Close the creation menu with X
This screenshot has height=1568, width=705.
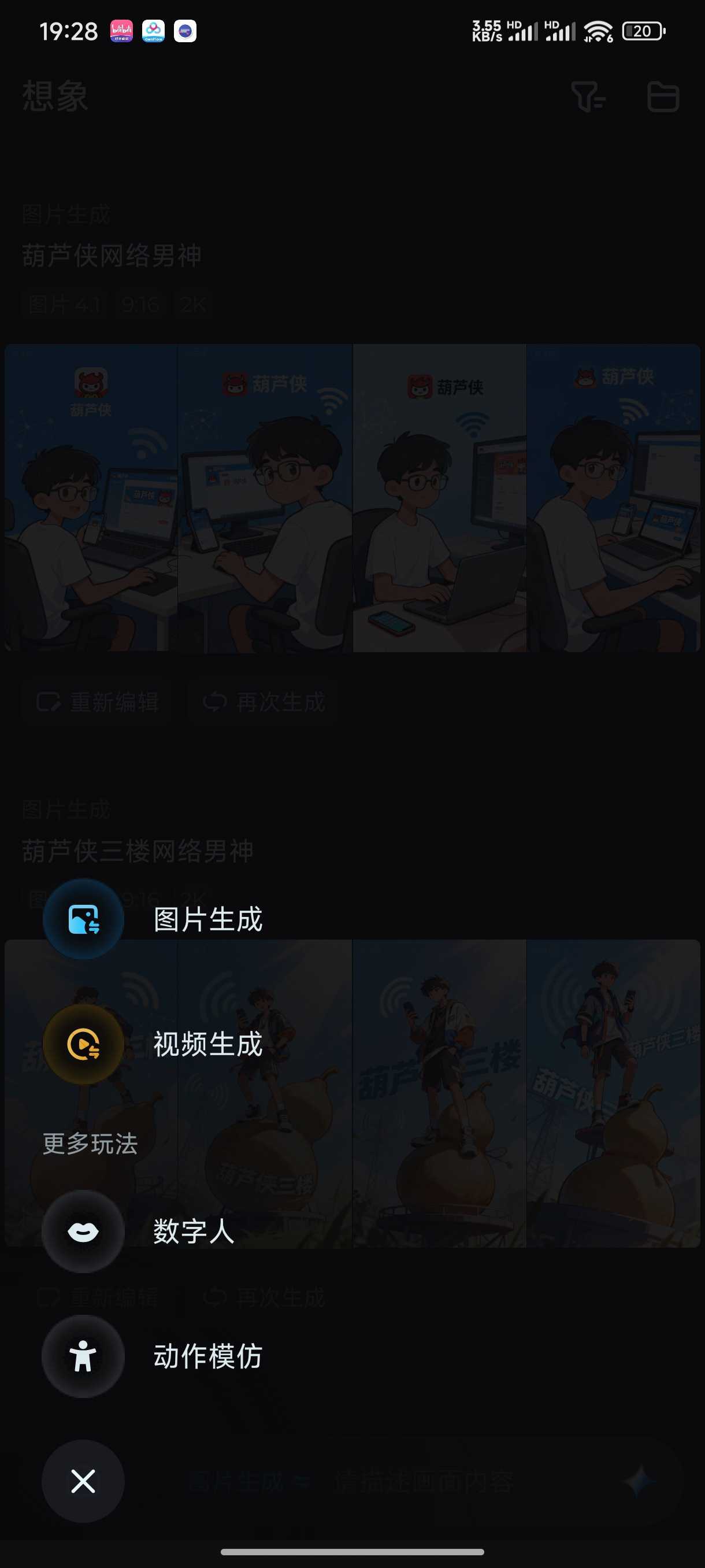click(x=83, y=1481)
